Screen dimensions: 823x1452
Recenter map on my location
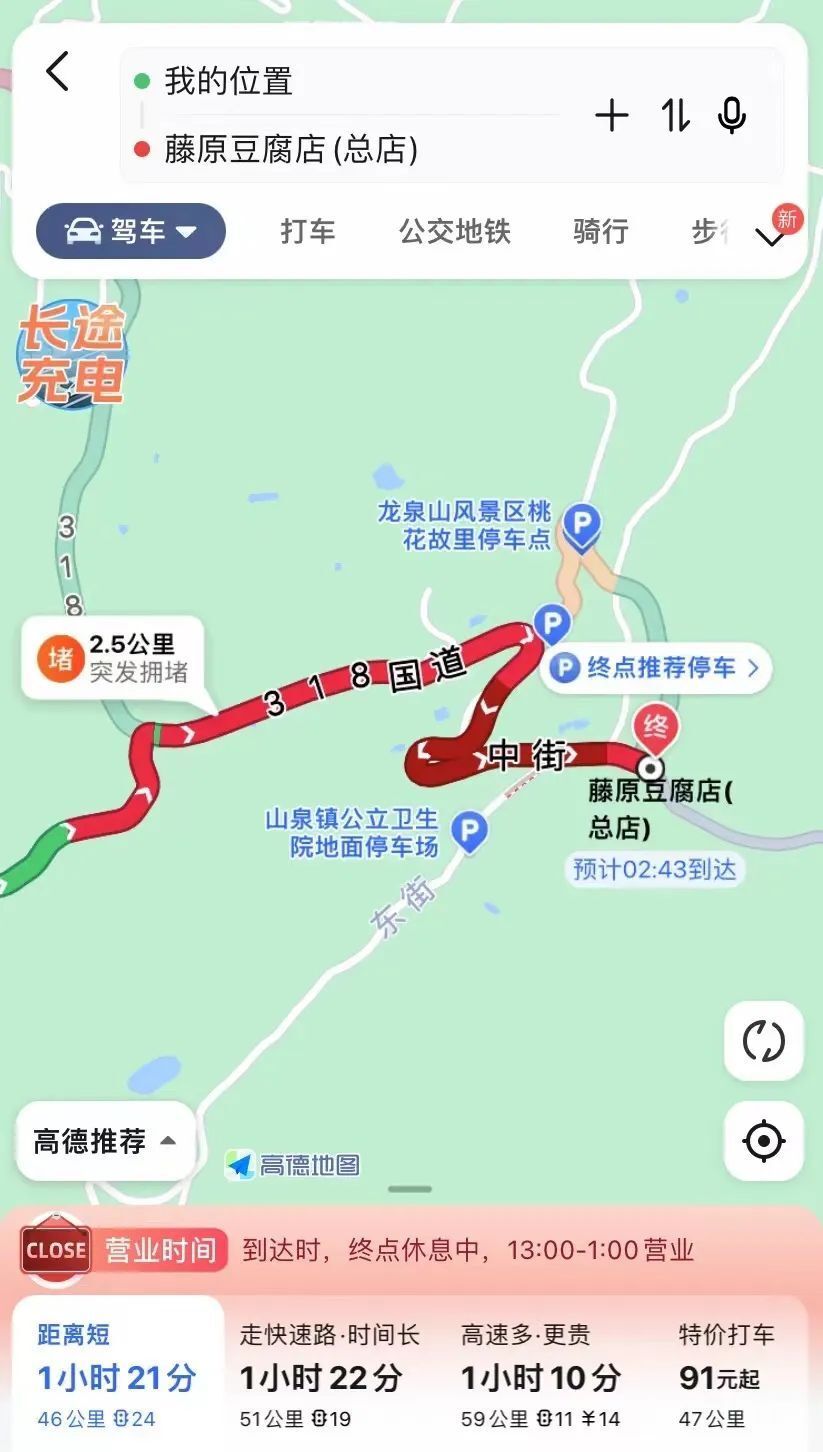coord(763,1141)
